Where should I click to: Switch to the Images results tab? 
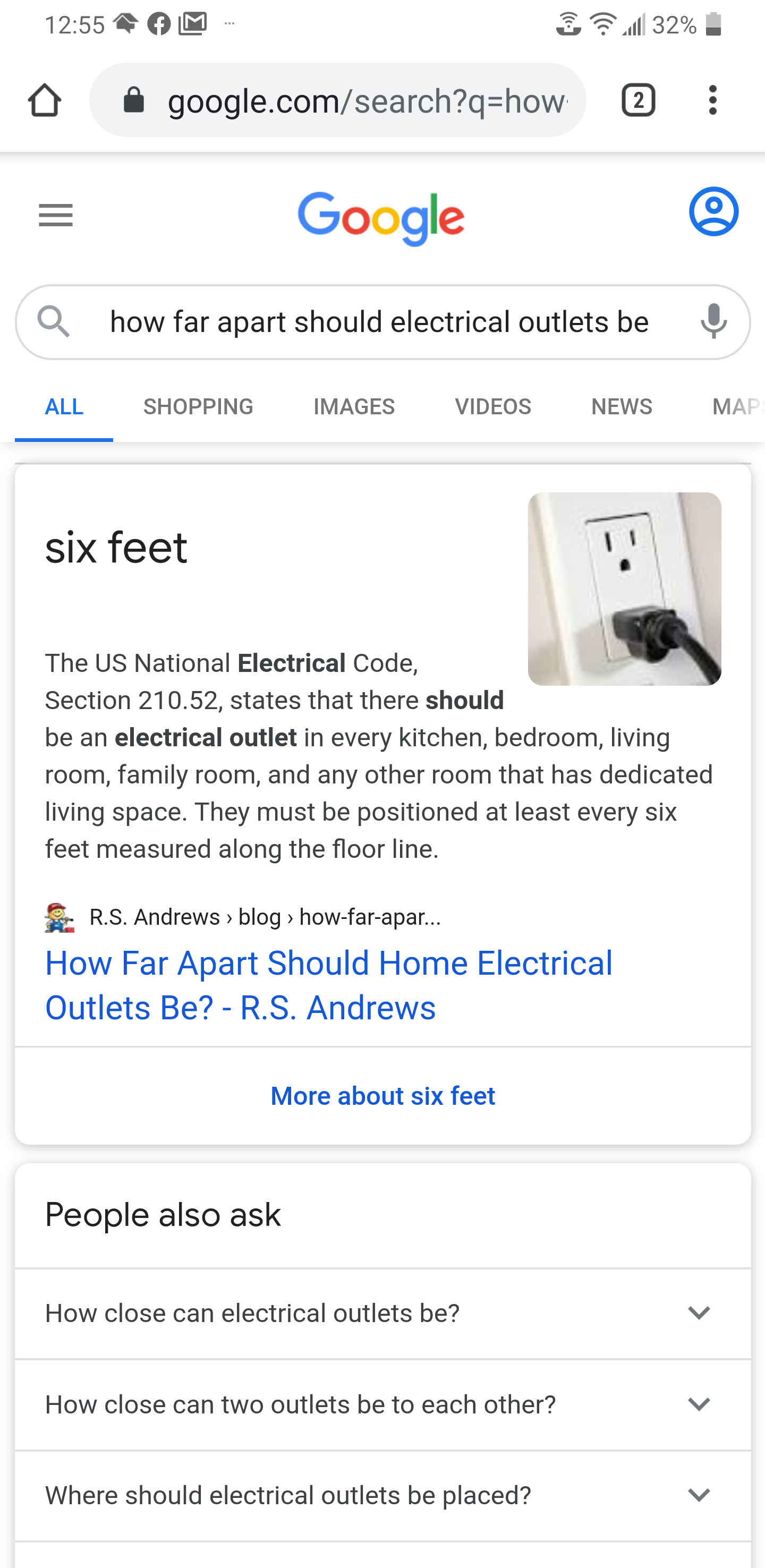(354, 407)
